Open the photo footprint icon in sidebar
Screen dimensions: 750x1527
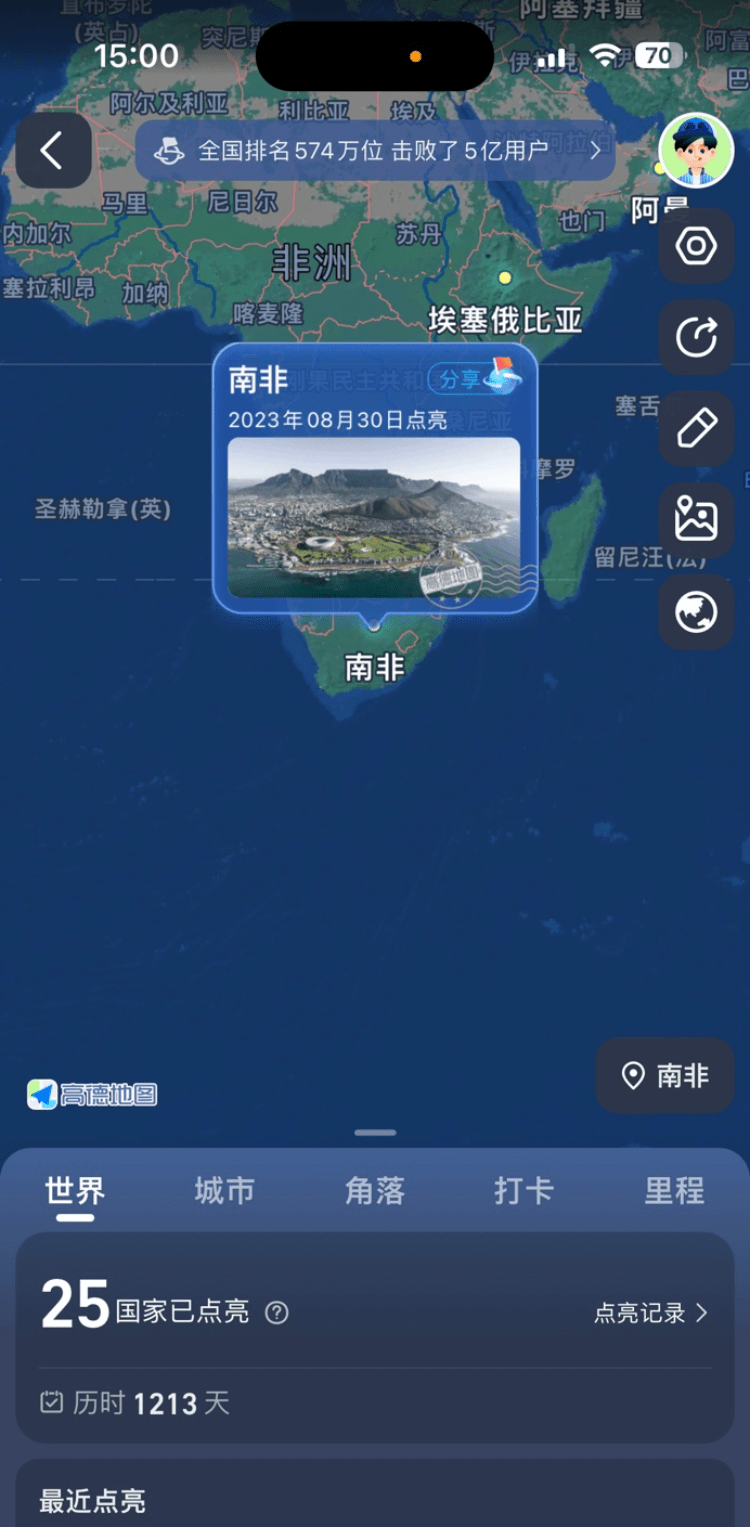click(x=696, y=519)
